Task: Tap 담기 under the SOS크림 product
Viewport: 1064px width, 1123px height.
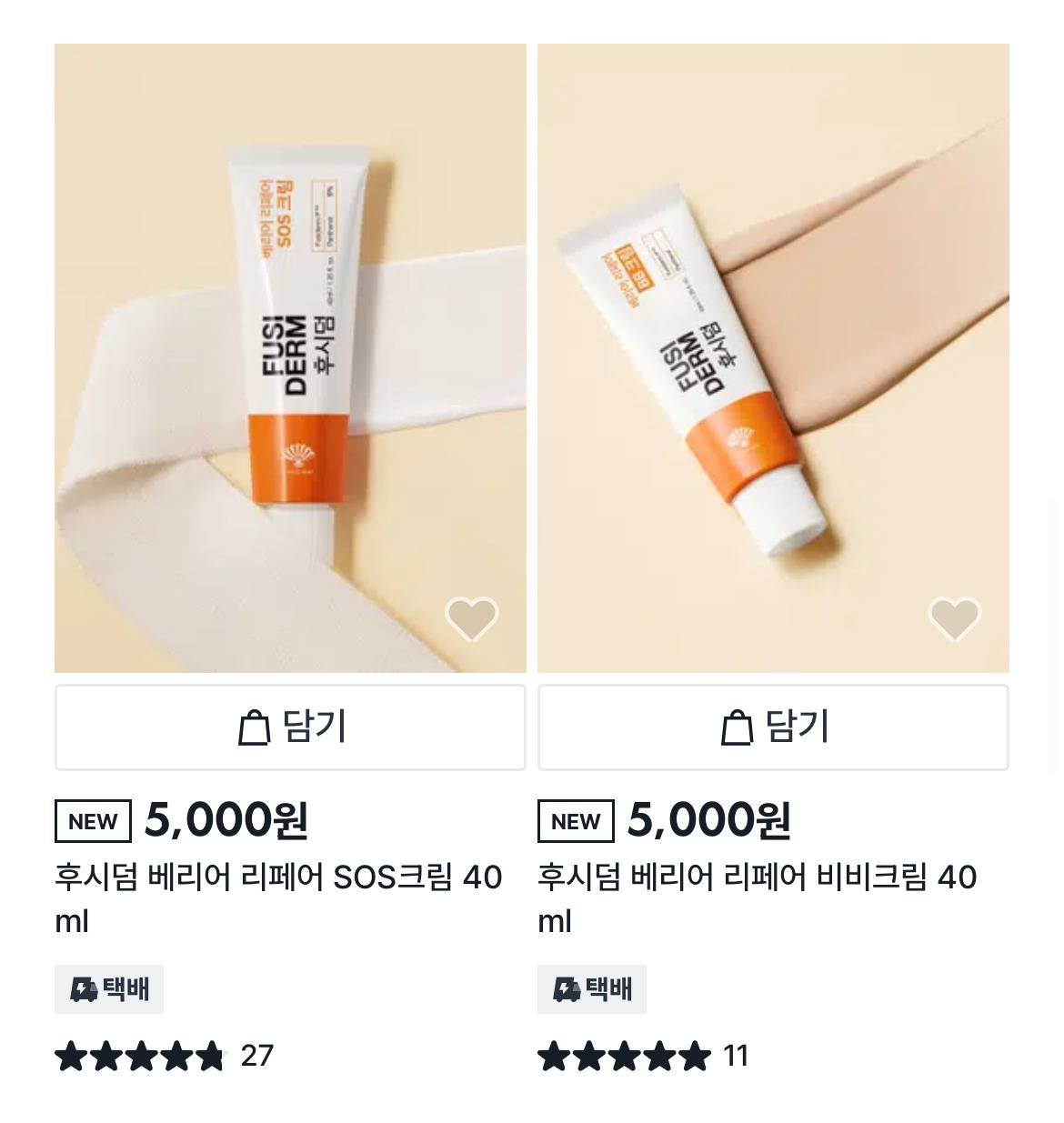Action: click(290, 727)
